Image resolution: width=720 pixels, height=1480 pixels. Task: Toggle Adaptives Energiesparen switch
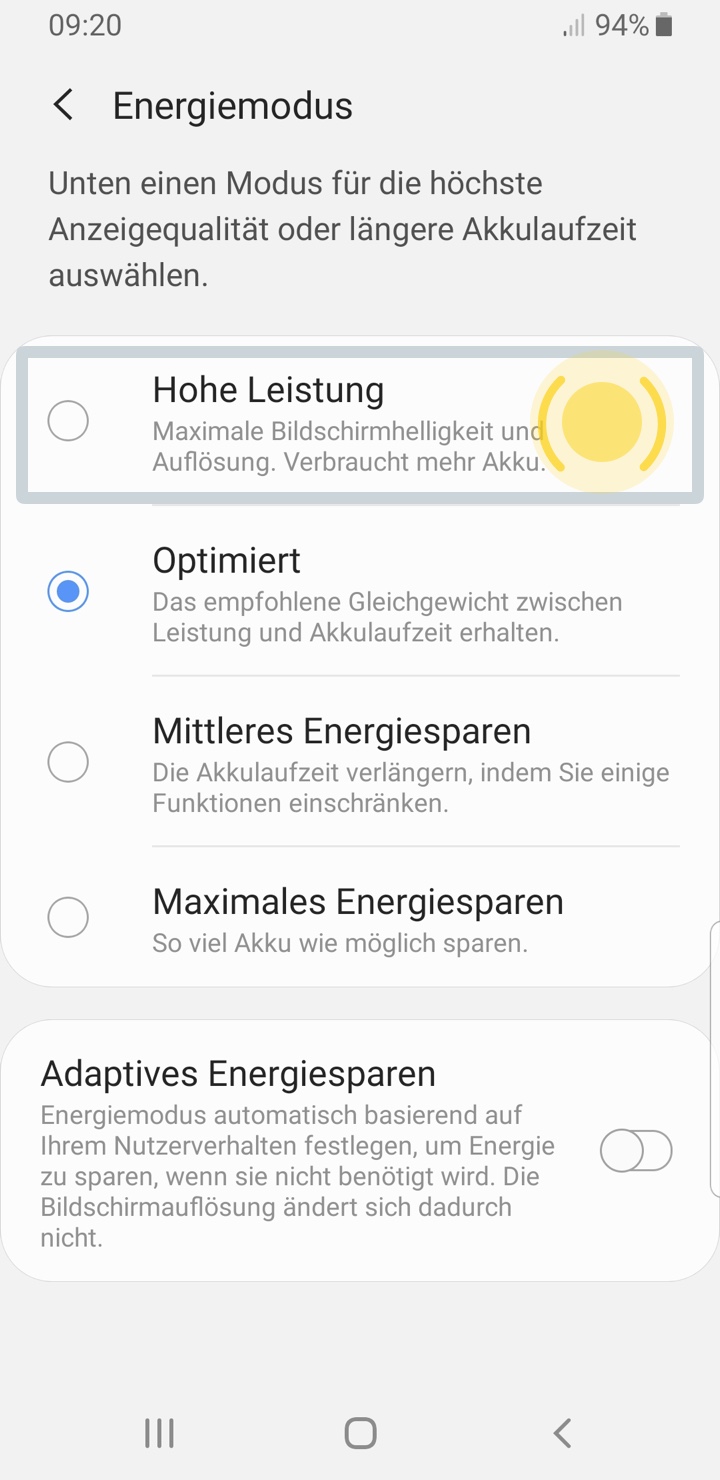click(636, 1151)
